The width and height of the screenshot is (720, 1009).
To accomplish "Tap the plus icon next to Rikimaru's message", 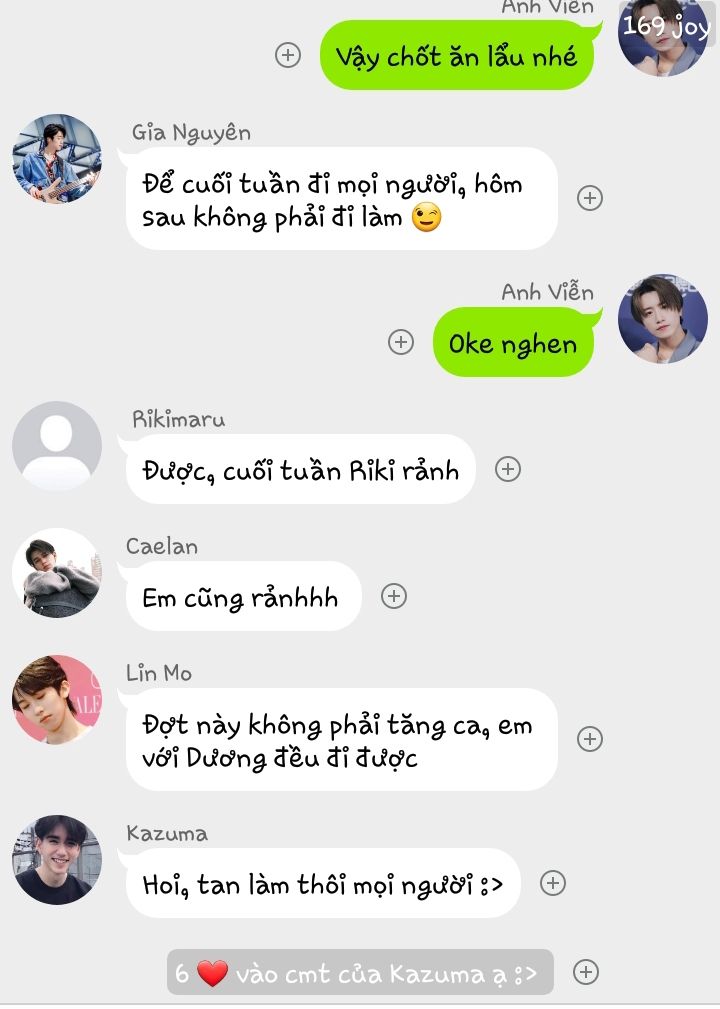I will (508, 468).
